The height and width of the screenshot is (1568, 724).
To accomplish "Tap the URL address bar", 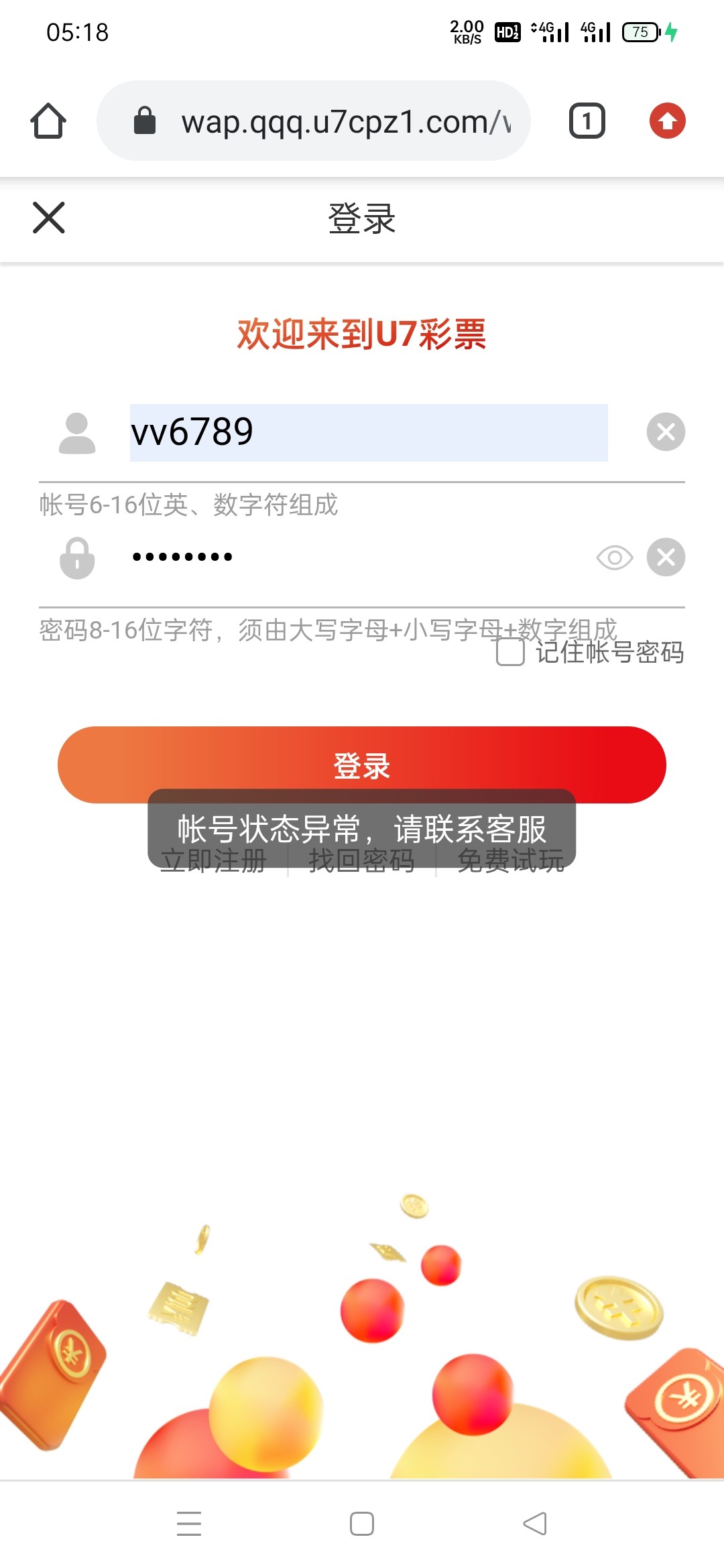I will point(314,121).
